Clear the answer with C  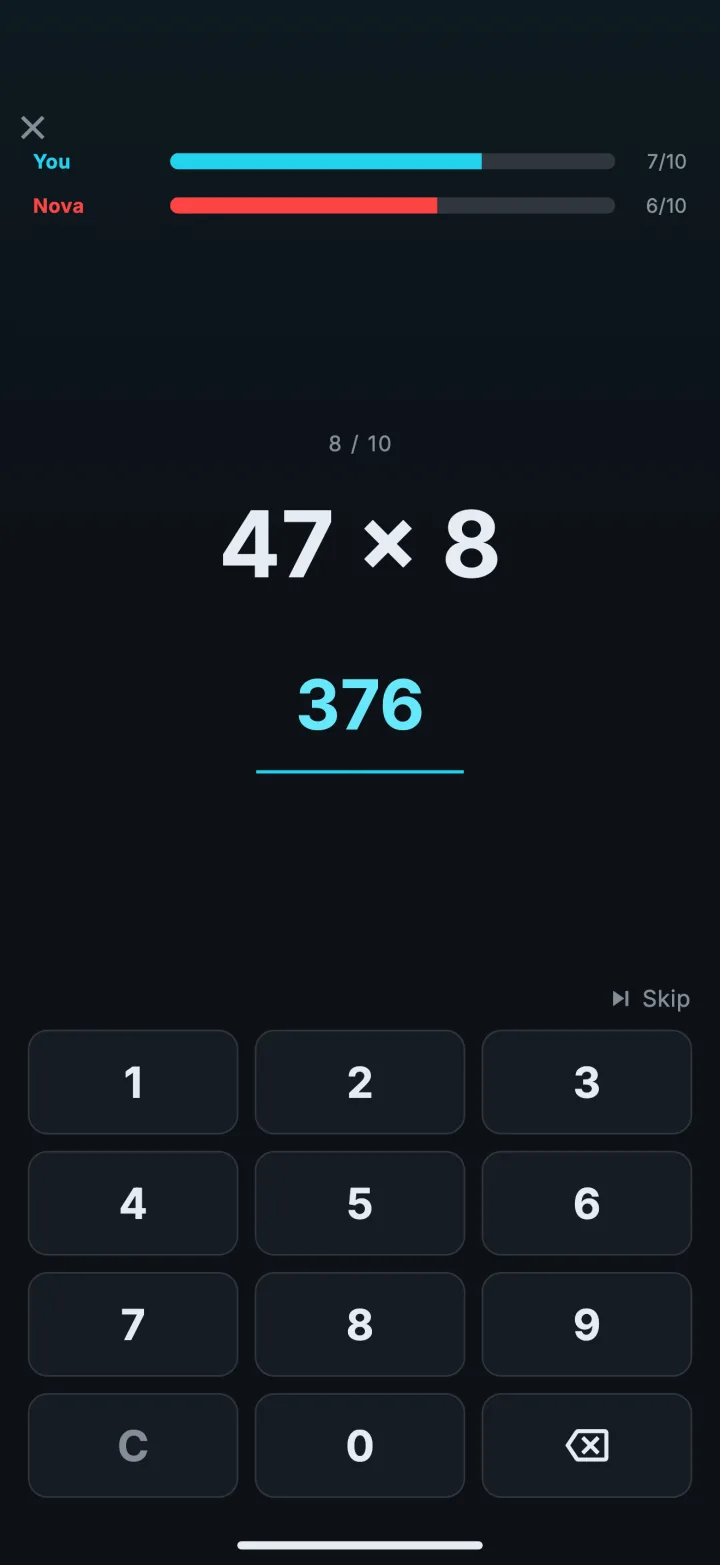point(133,1445)
